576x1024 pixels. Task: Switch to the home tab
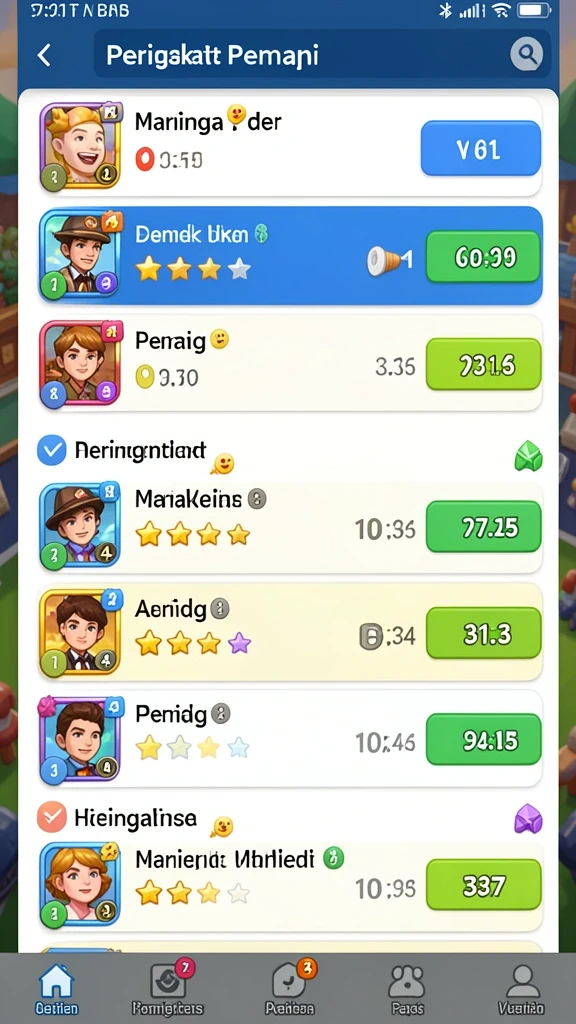(56, 988)
